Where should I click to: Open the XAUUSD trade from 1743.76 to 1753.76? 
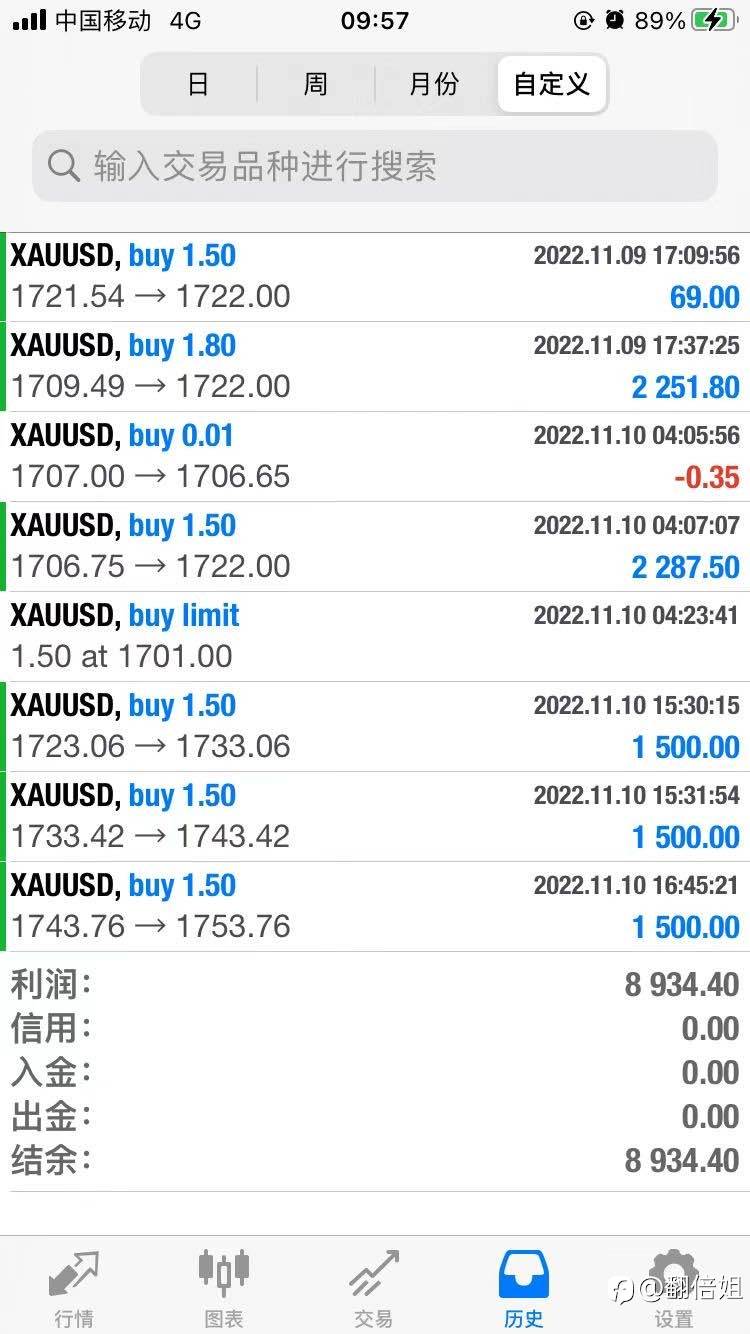375,907
